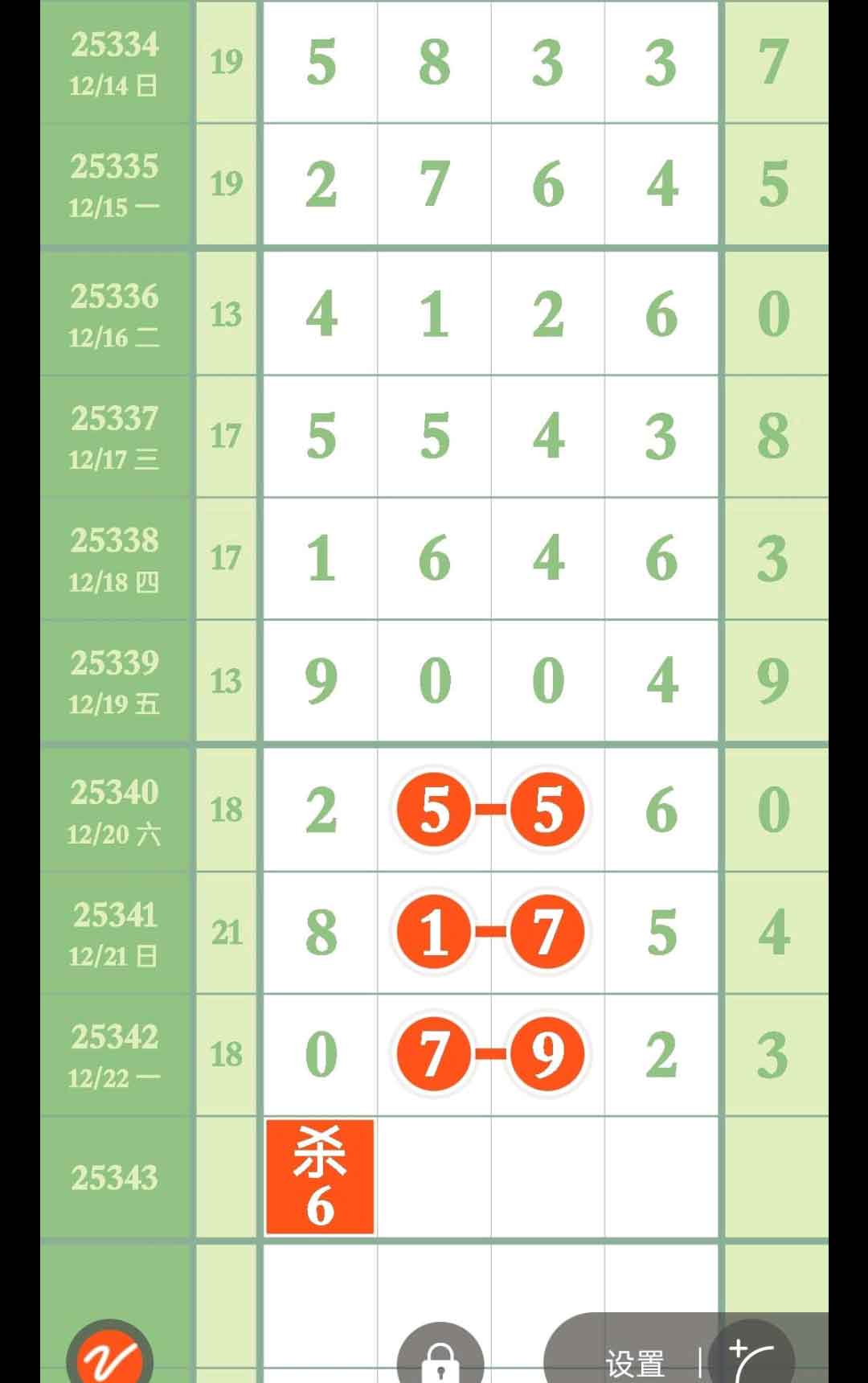Tap the 杀6 cell in row 25343

coord(320,1177)
